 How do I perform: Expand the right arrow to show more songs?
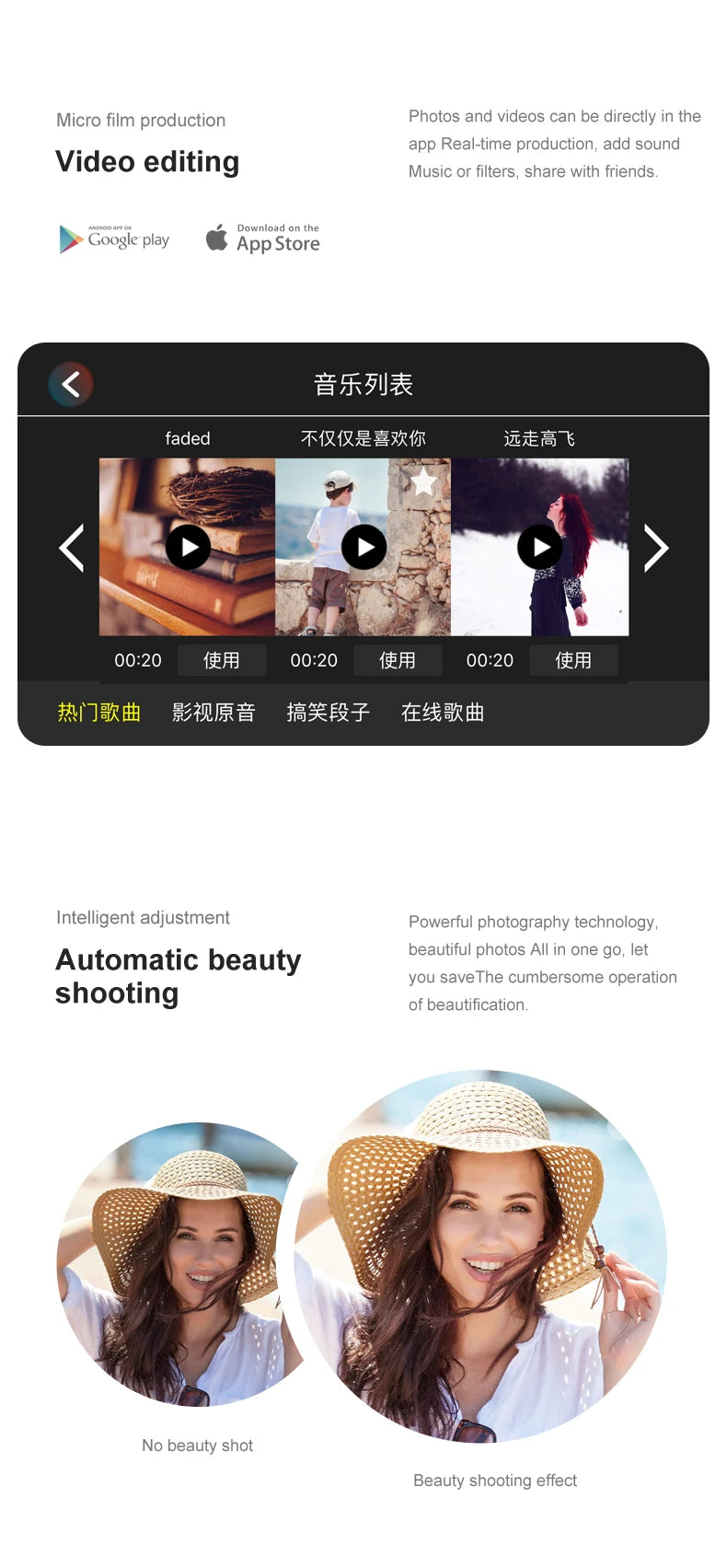(x=656, y=547)
